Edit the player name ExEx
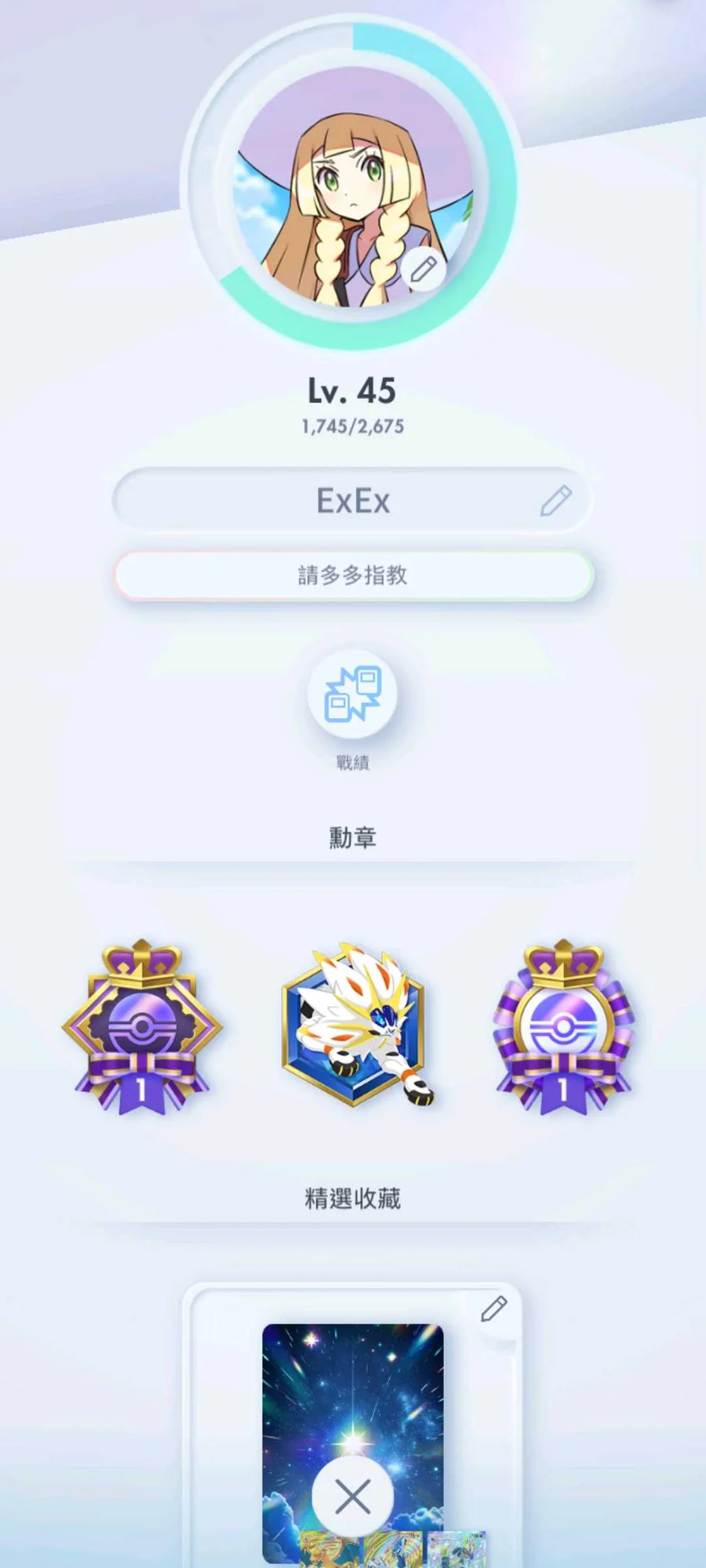This screenshot has height=1568, width=706. (555, 501)
